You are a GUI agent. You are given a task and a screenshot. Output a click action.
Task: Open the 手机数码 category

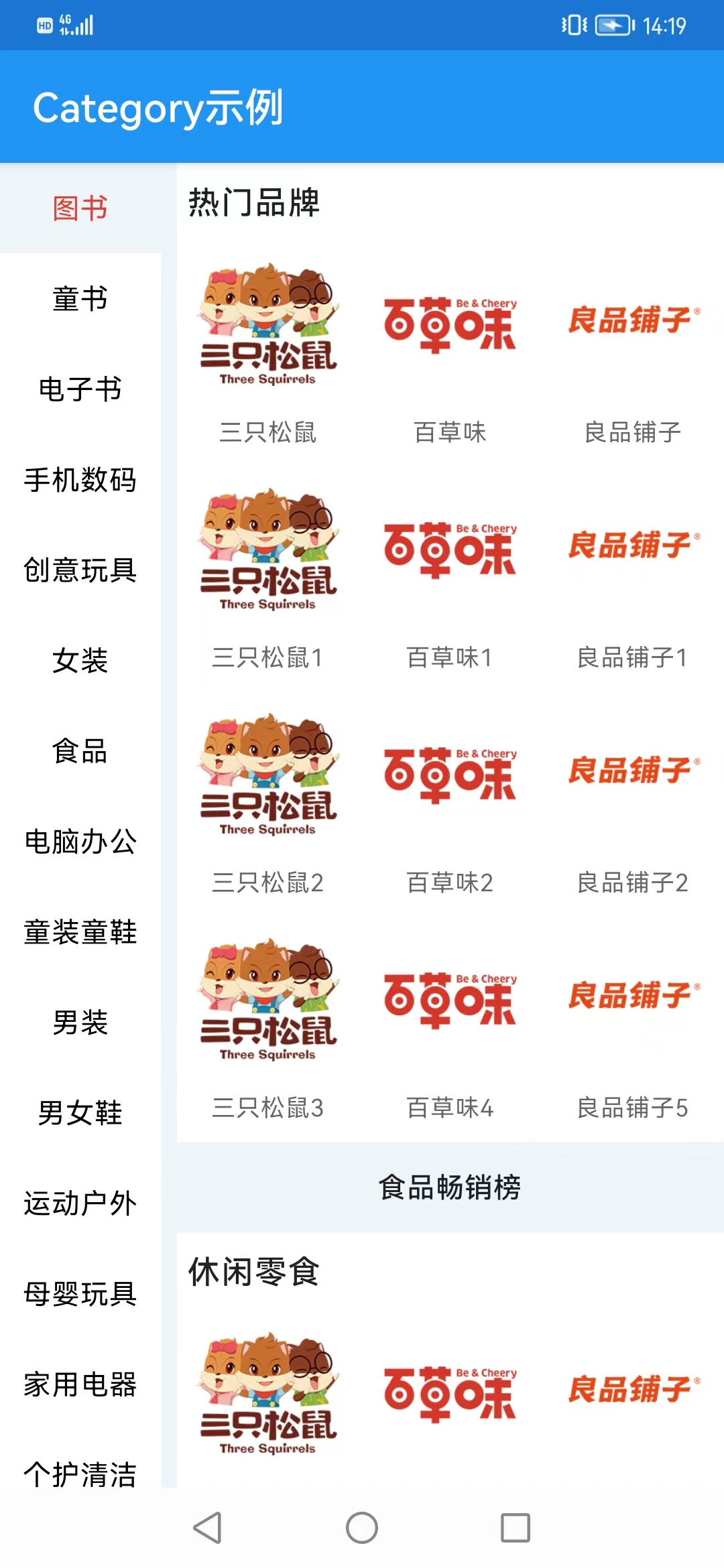pyautogui.click(x=80, y=480)
